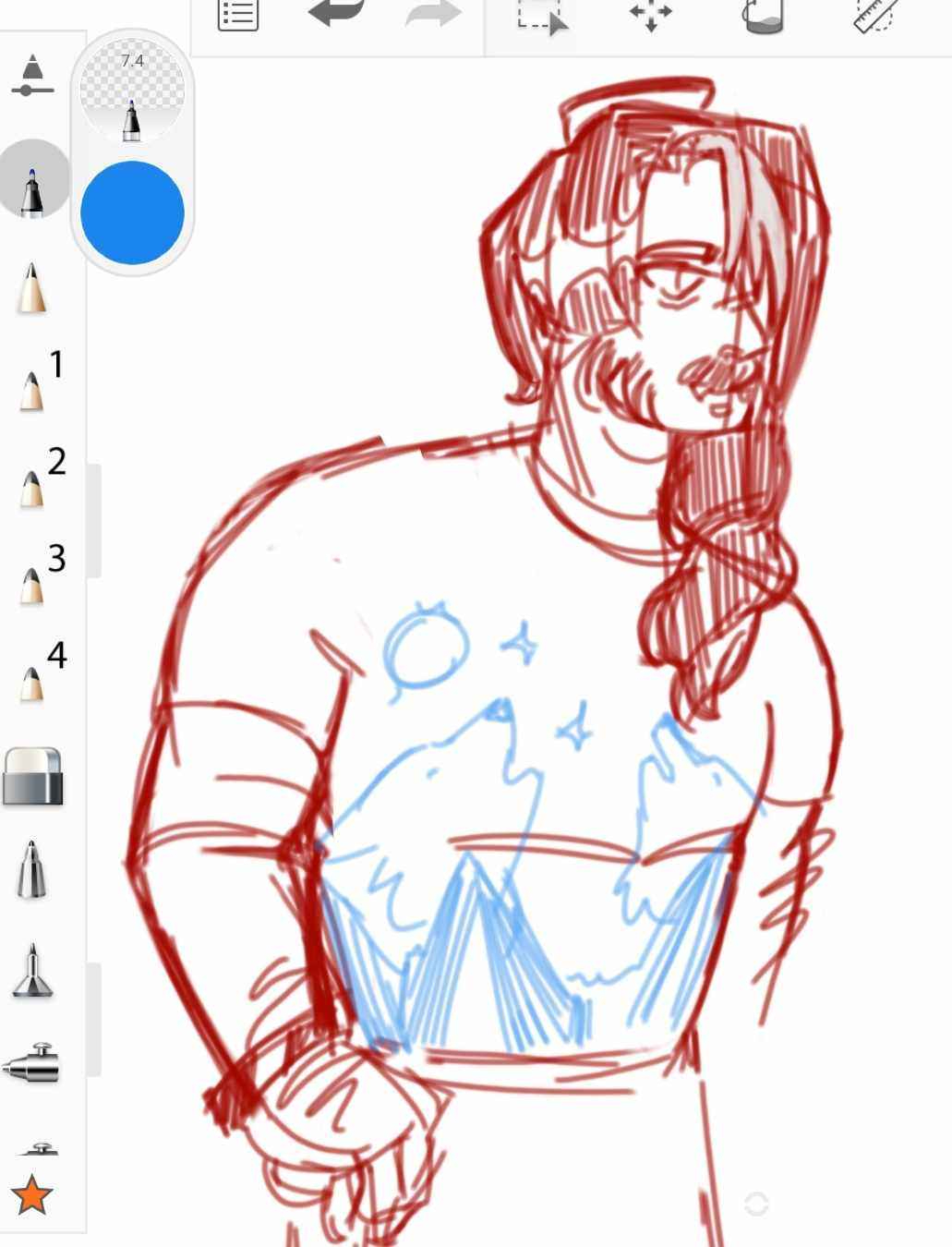Open the blue color picker
The height and width of the screenshot is (1247, 952).
coord(132,212)
